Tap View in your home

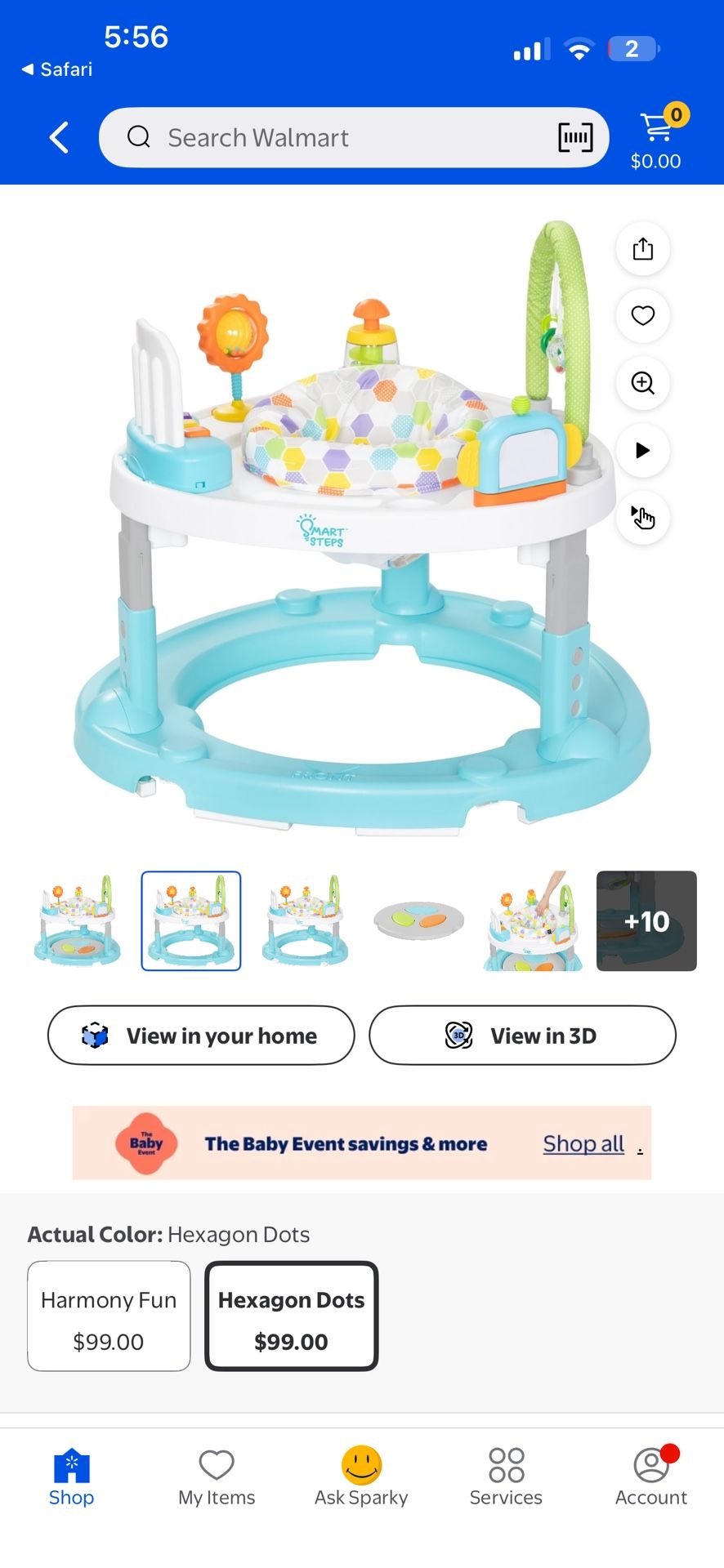[x=201, y=1036]
